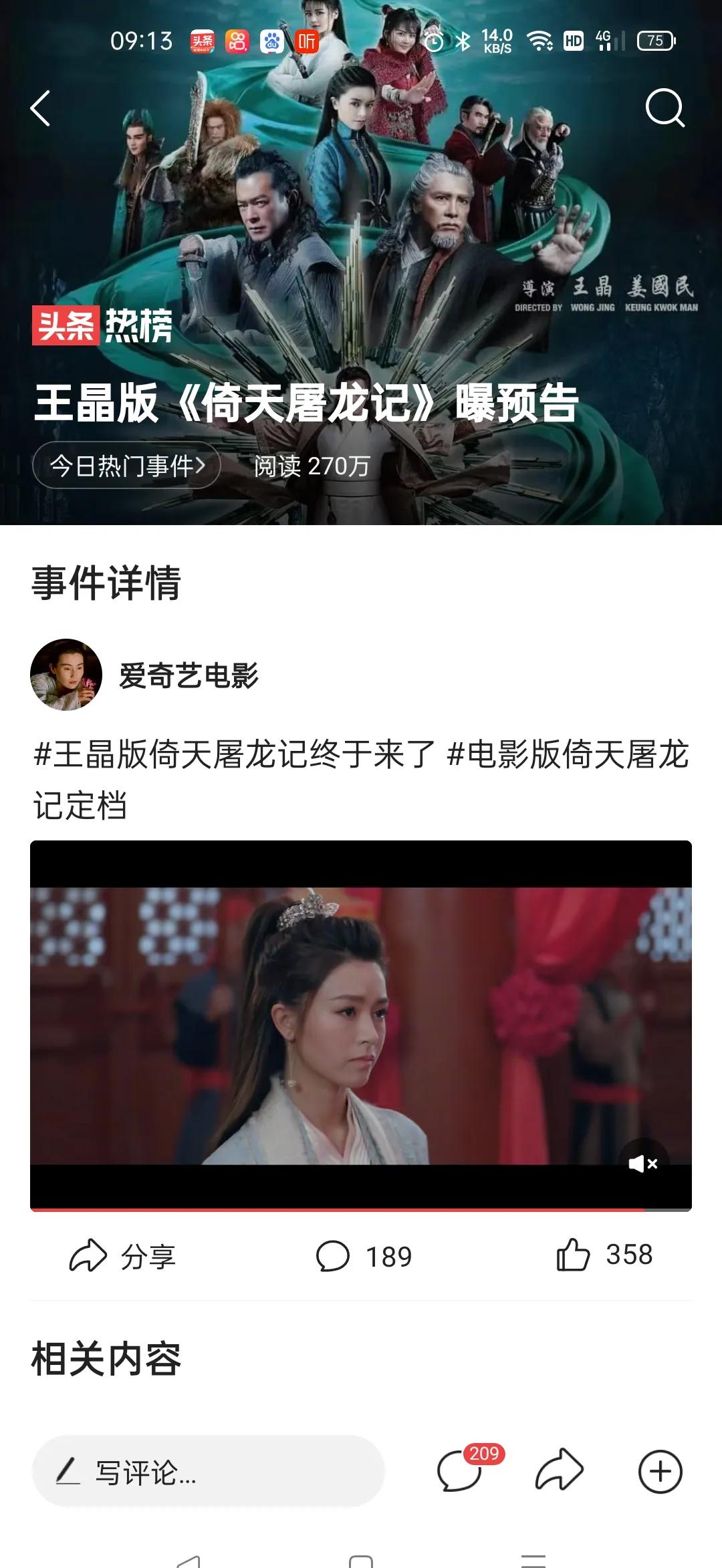Open the 今日热门事件 chip
The height and width of the screenshot is (1568, 722).
126,465
